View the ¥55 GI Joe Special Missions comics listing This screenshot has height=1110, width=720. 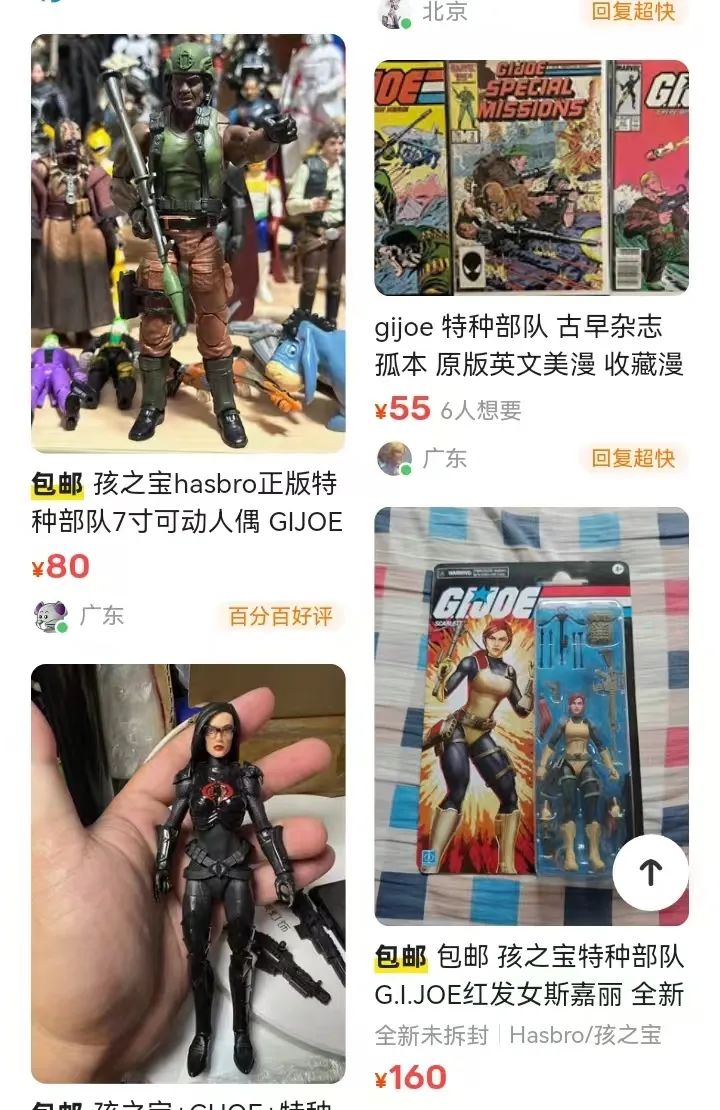(x=531, y=178)
